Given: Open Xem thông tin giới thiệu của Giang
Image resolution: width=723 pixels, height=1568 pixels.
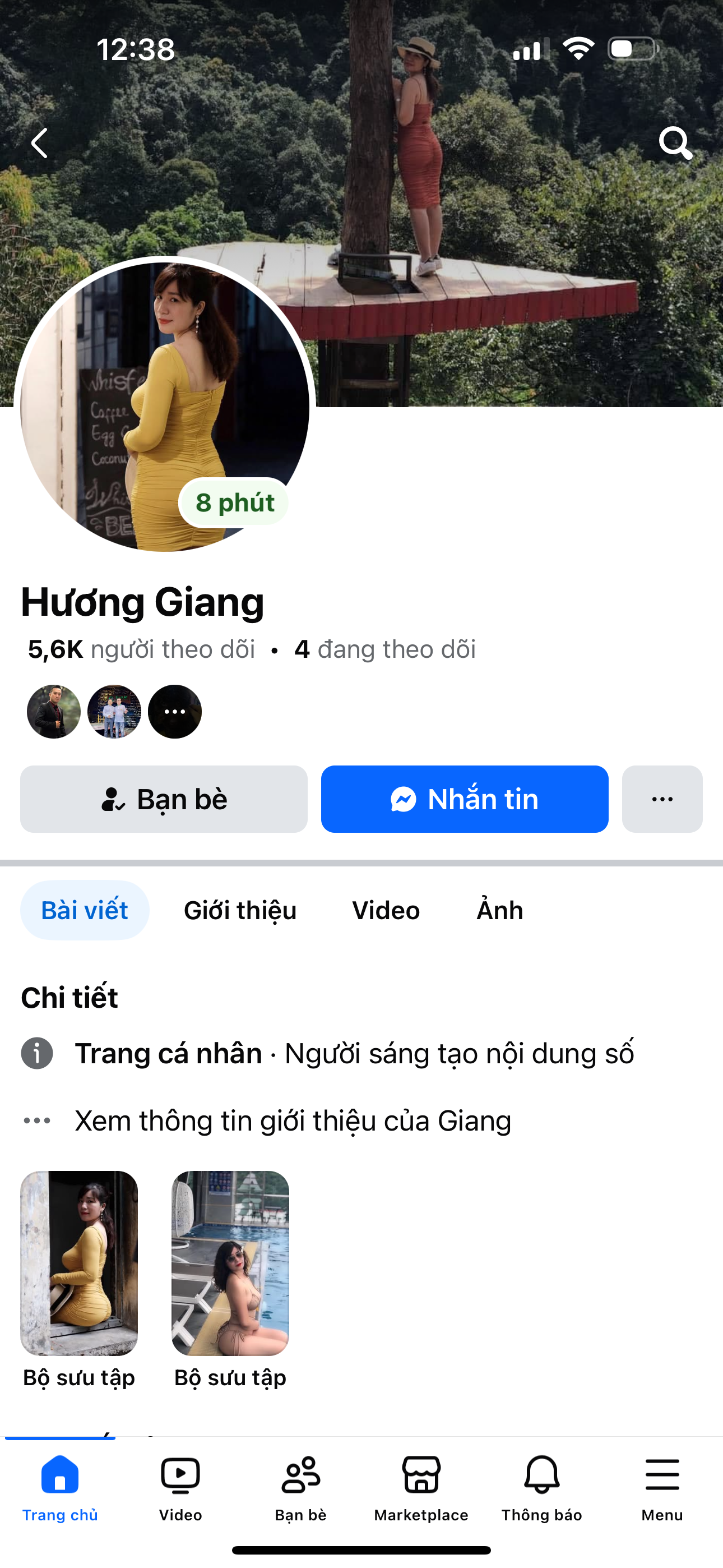Looking at the screenshot, I should [x=292, y=1120].
